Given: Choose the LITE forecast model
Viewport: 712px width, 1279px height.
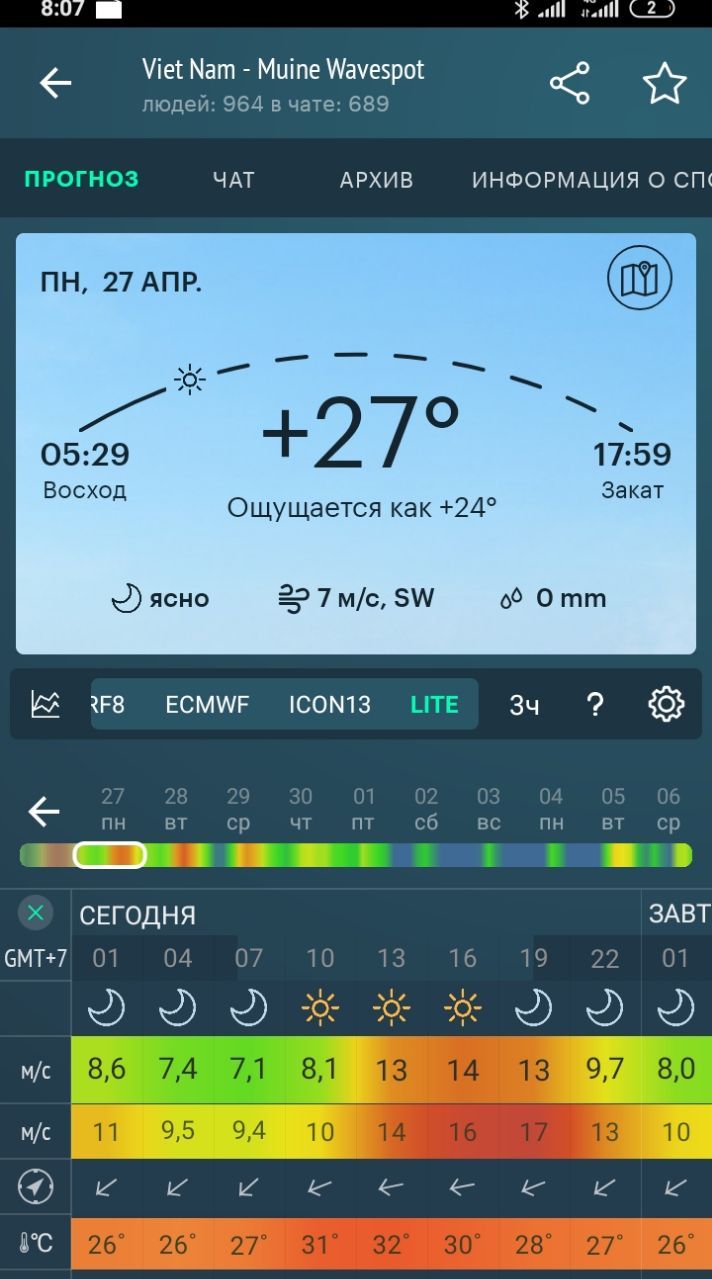Looking at the screenshot, I should click(x=434, y=704).
